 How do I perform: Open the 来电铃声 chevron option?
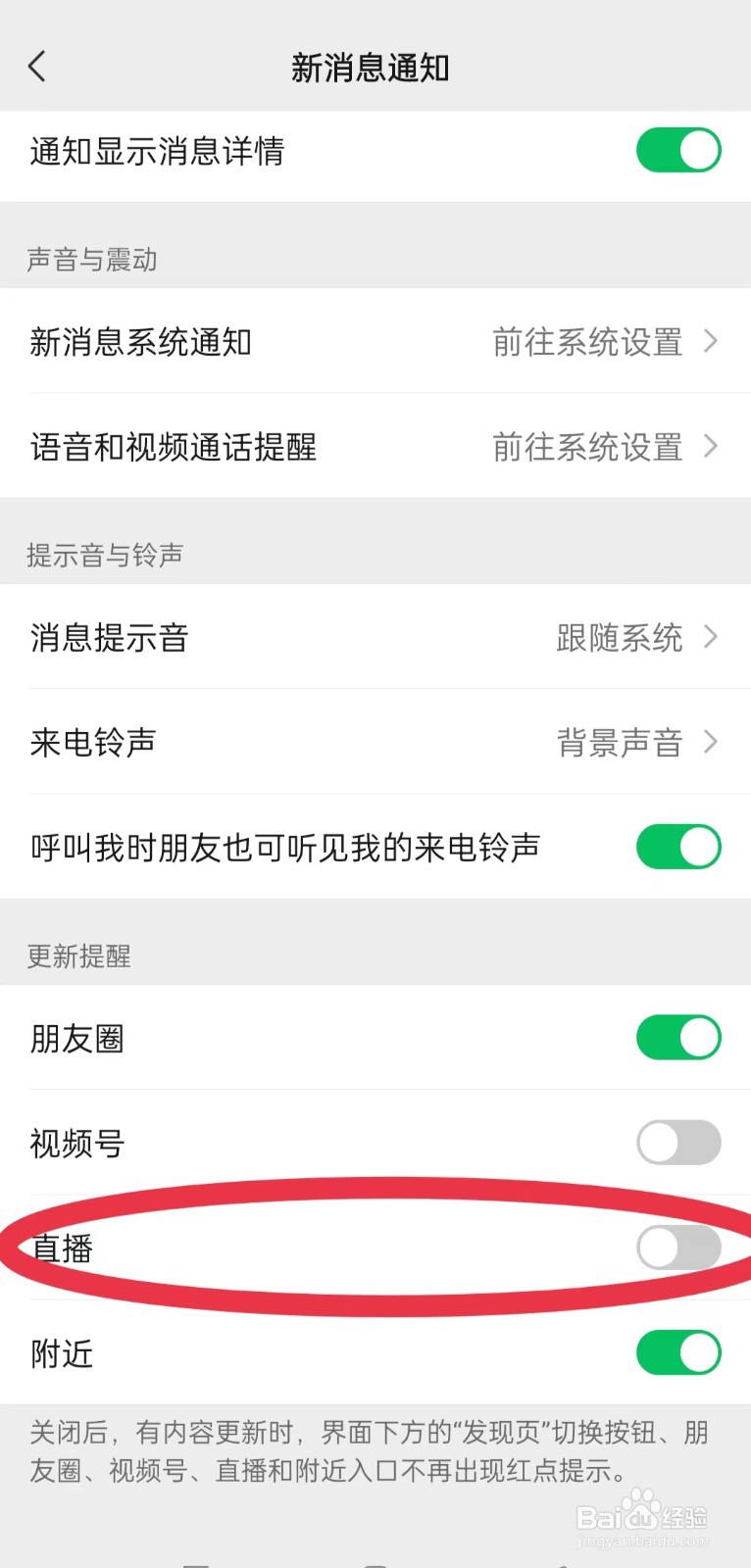pos(711,742)
